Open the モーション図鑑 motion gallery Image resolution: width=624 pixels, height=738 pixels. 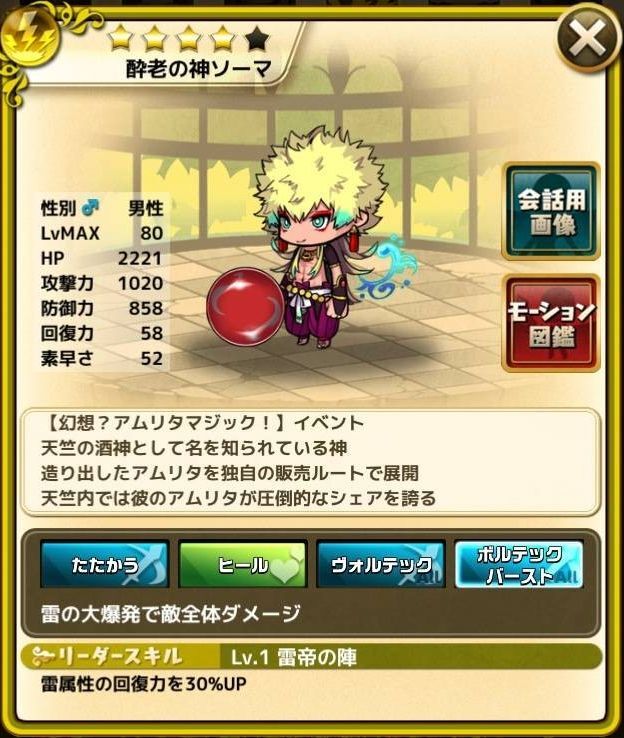tap(552, 322)
